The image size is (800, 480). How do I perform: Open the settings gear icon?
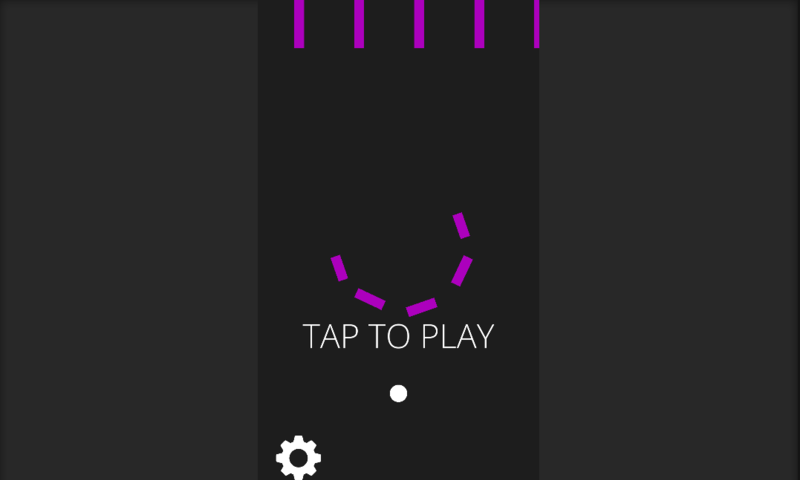pyautogui.click(x=298, y=458)
